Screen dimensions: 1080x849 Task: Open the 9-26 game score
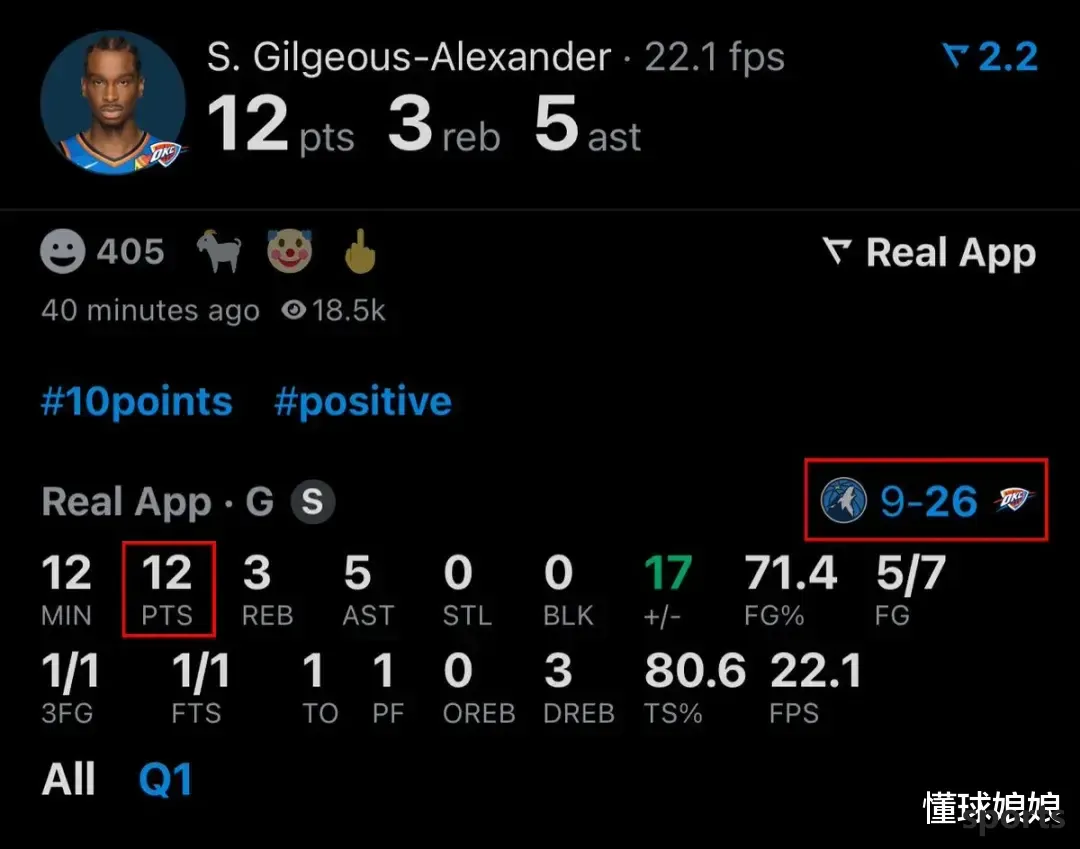pos(927,500)
